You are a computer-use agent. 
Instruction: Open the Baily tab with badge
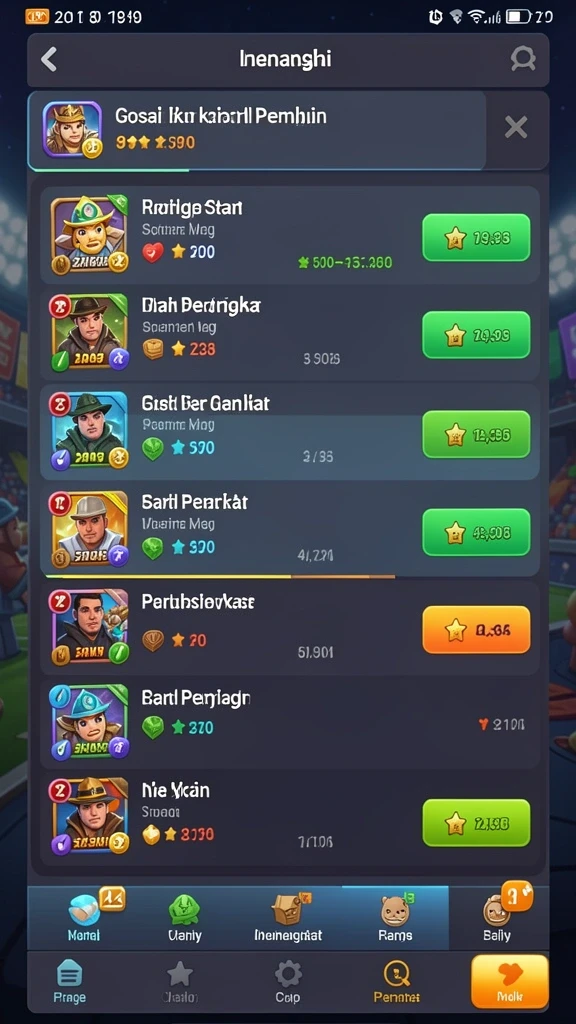point(498,918)
